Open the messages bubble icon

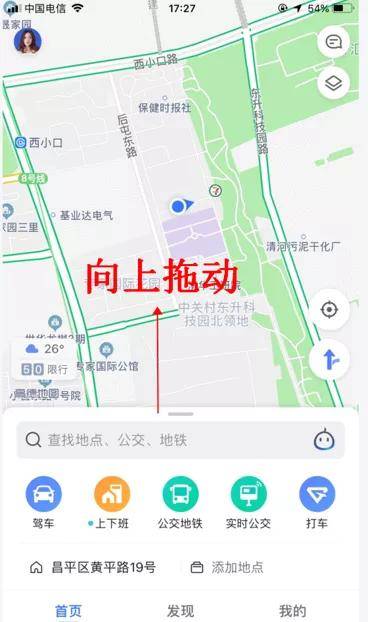(333, 42)
